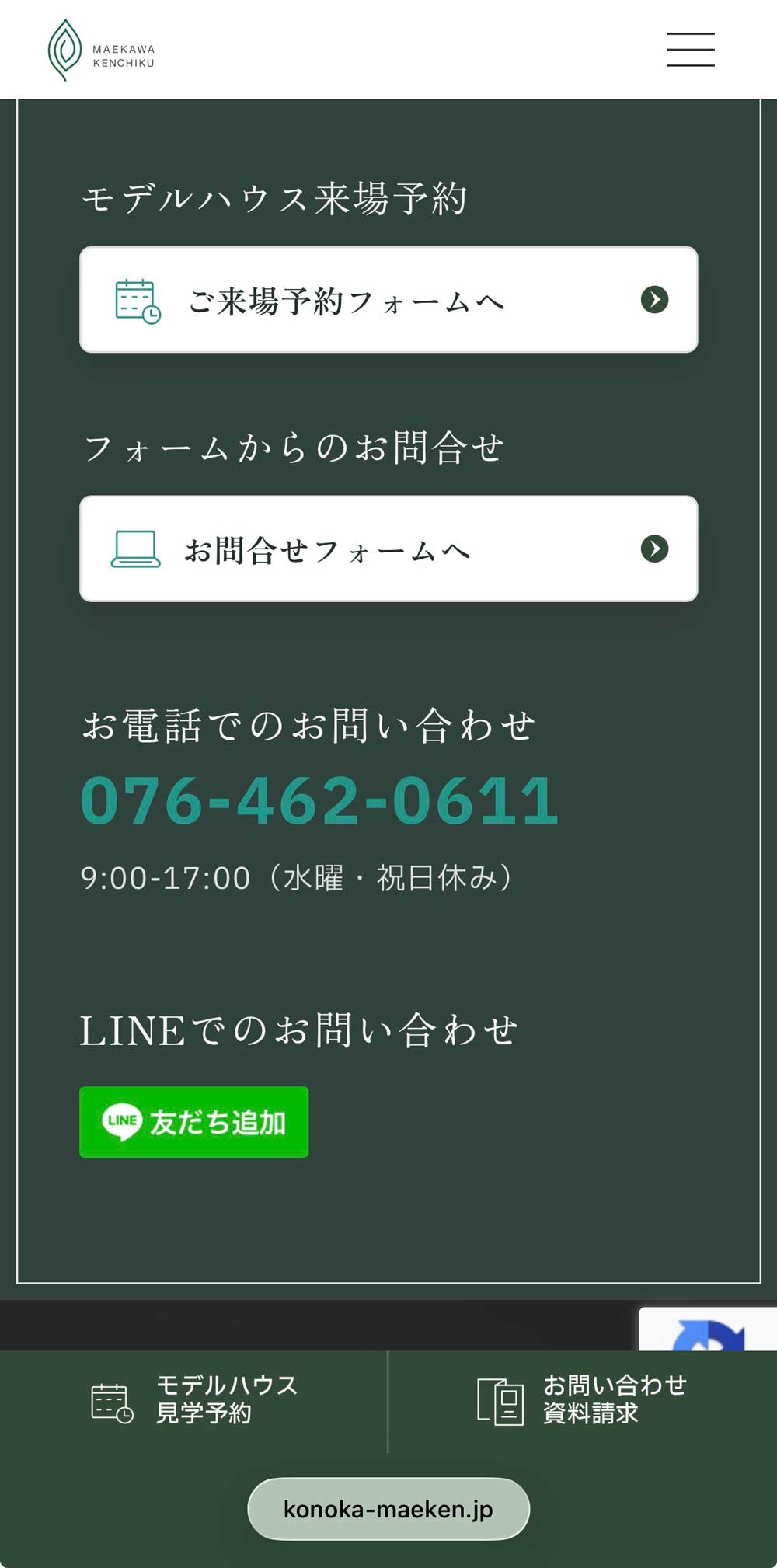Open the お問合せフォームへ button

(x=388, y=549)
